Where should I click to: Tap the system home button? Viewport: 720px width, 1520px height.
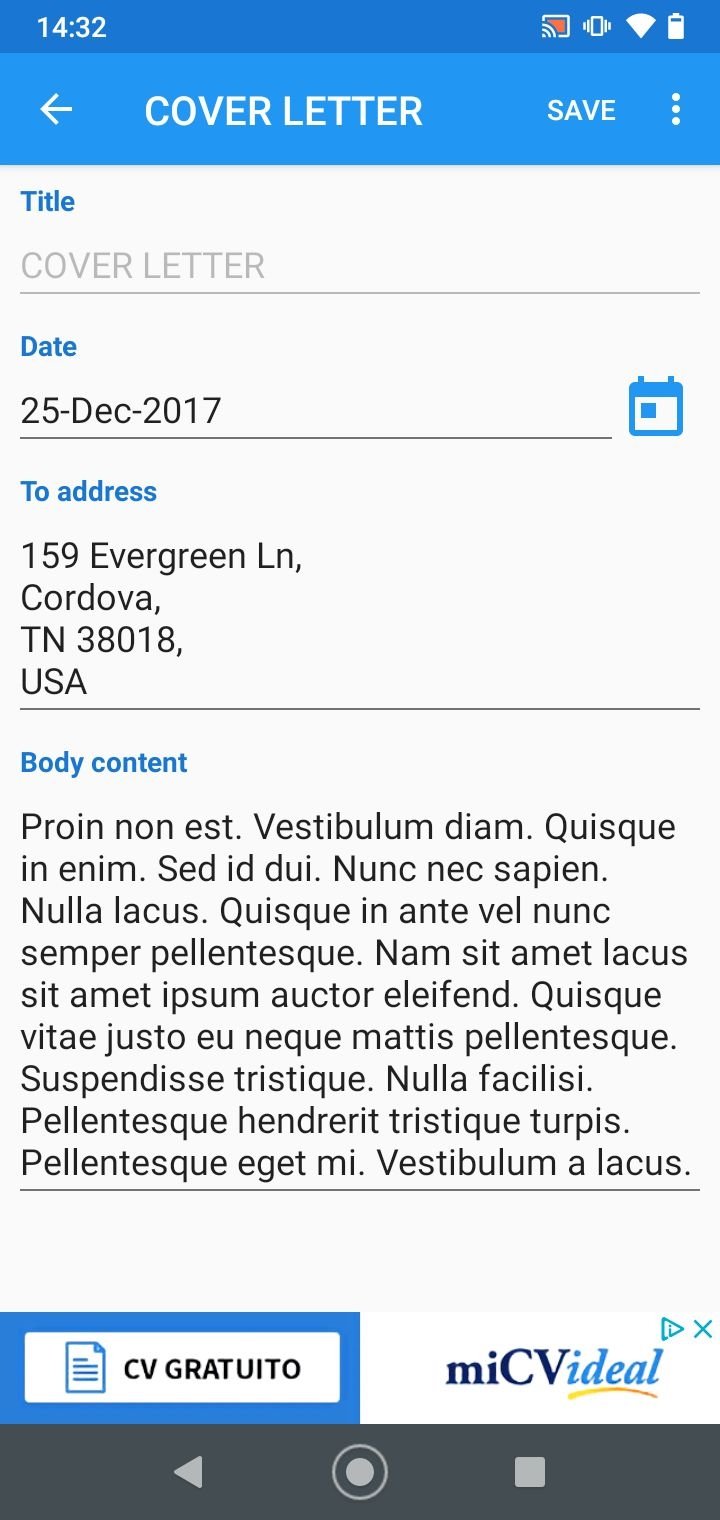coord(360,1472)
